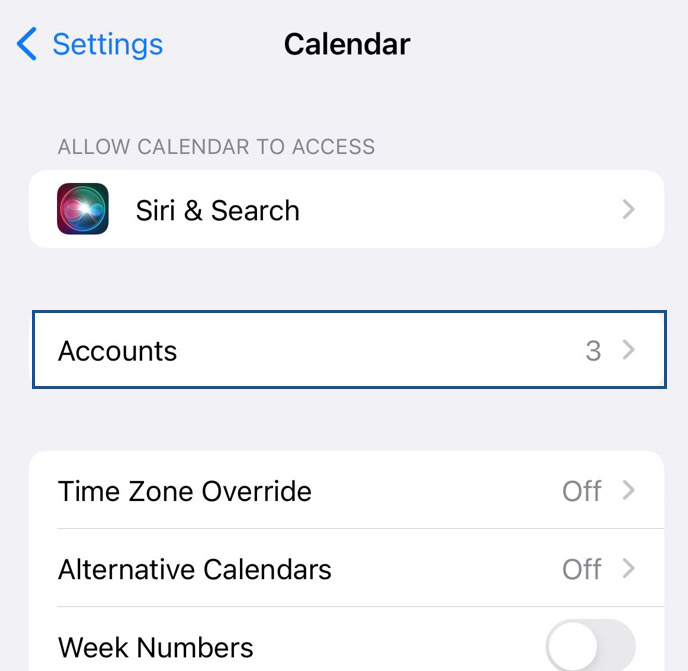Image resolution: width=688 pixels, height=671 pixels.
Task: Go back to Settings
Action: [x=90, y=45]
